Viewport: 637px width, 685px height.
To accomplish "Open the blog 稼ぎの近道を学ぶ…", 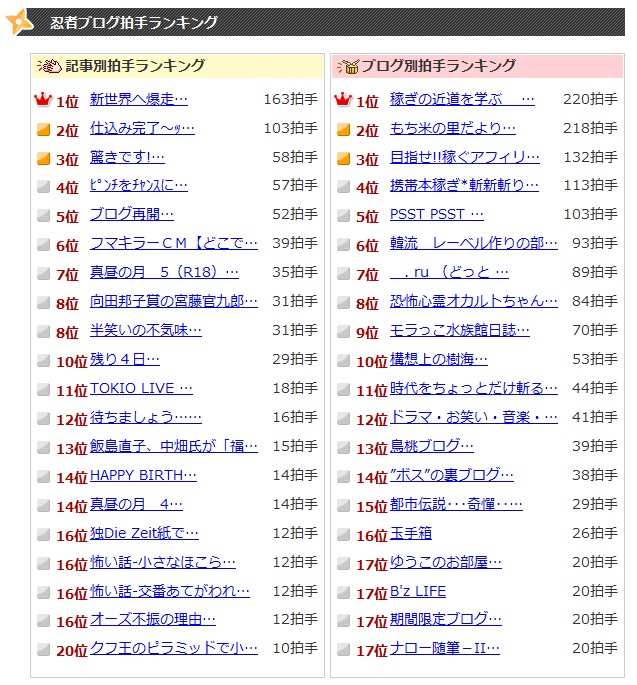I will [462, 99].
